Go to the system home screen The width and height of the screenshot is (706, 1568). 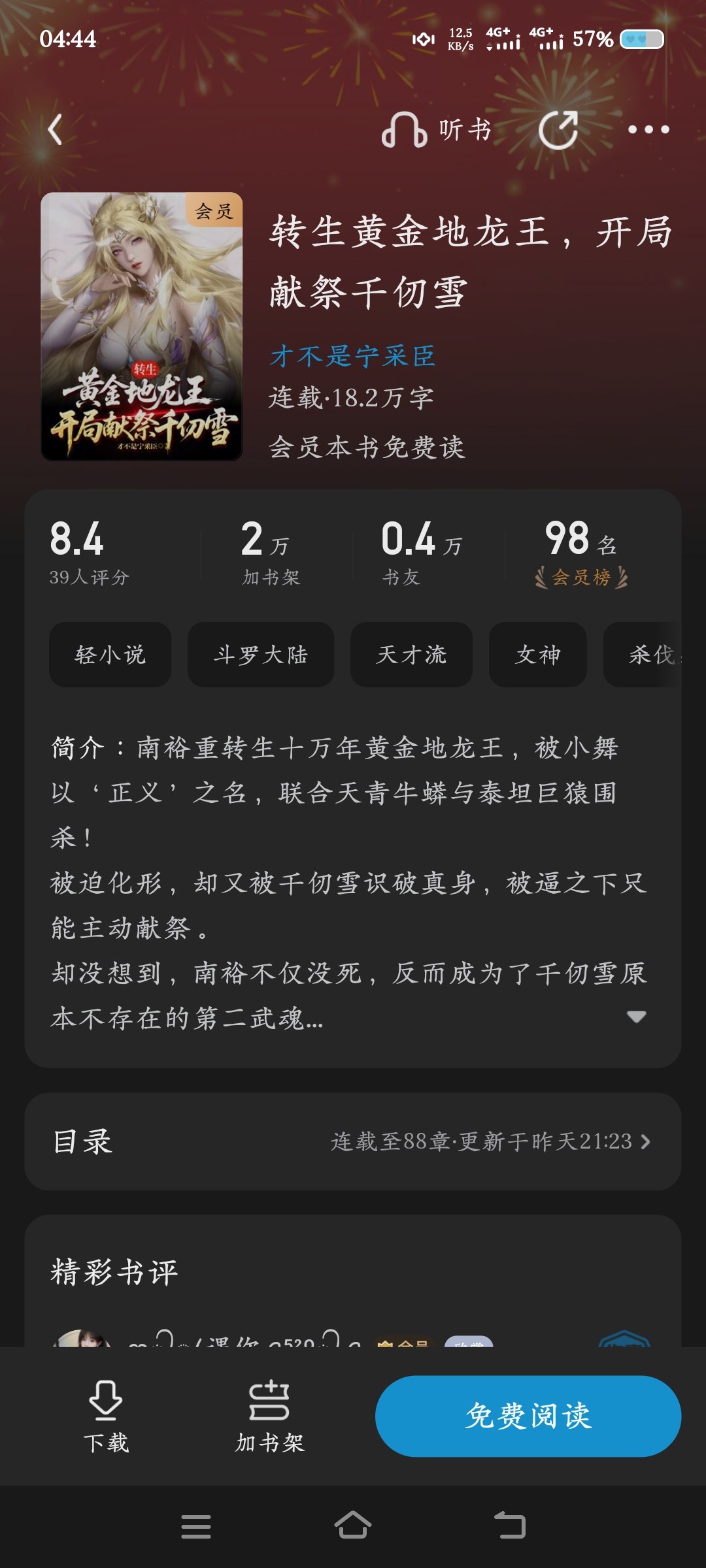click(353, 1526)
